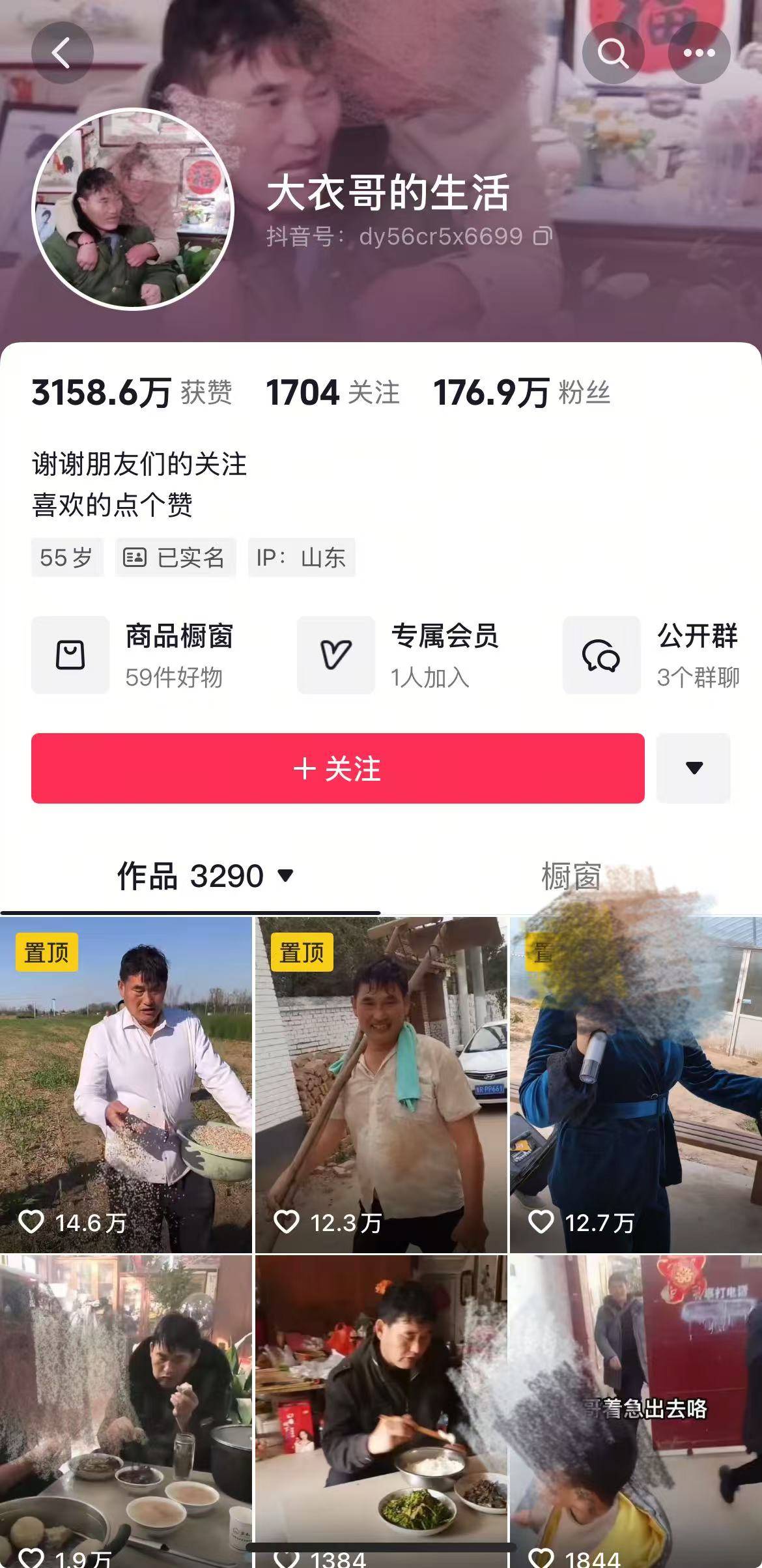The height and width of the screenshot is (1568, 762).
Task: Select the 作品 3290 tab
Action: 205,876
